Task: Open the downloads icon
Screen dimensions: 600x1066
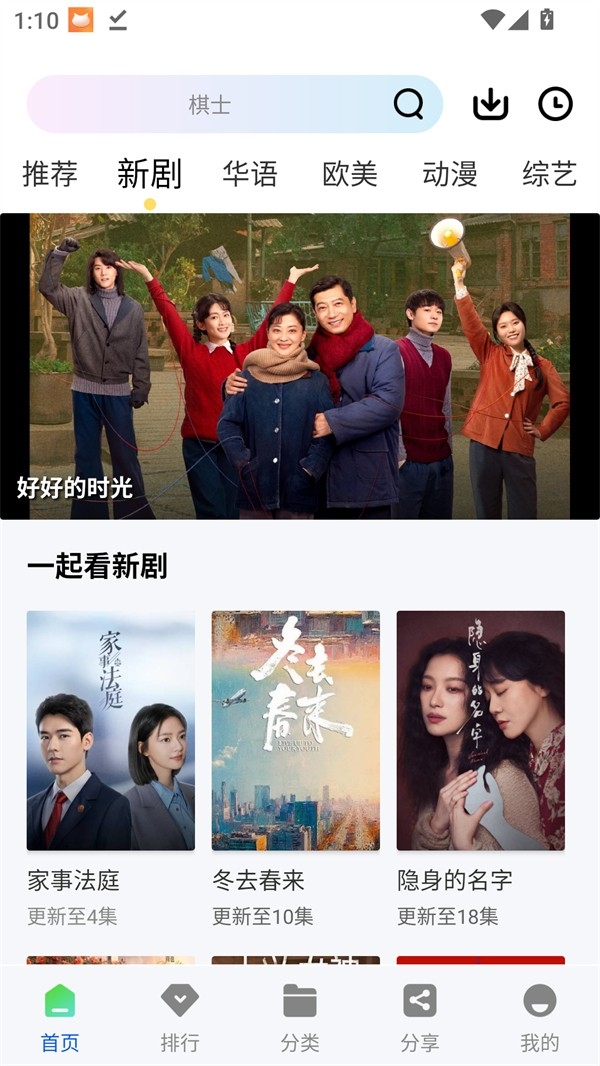Action: coord(490,104)
